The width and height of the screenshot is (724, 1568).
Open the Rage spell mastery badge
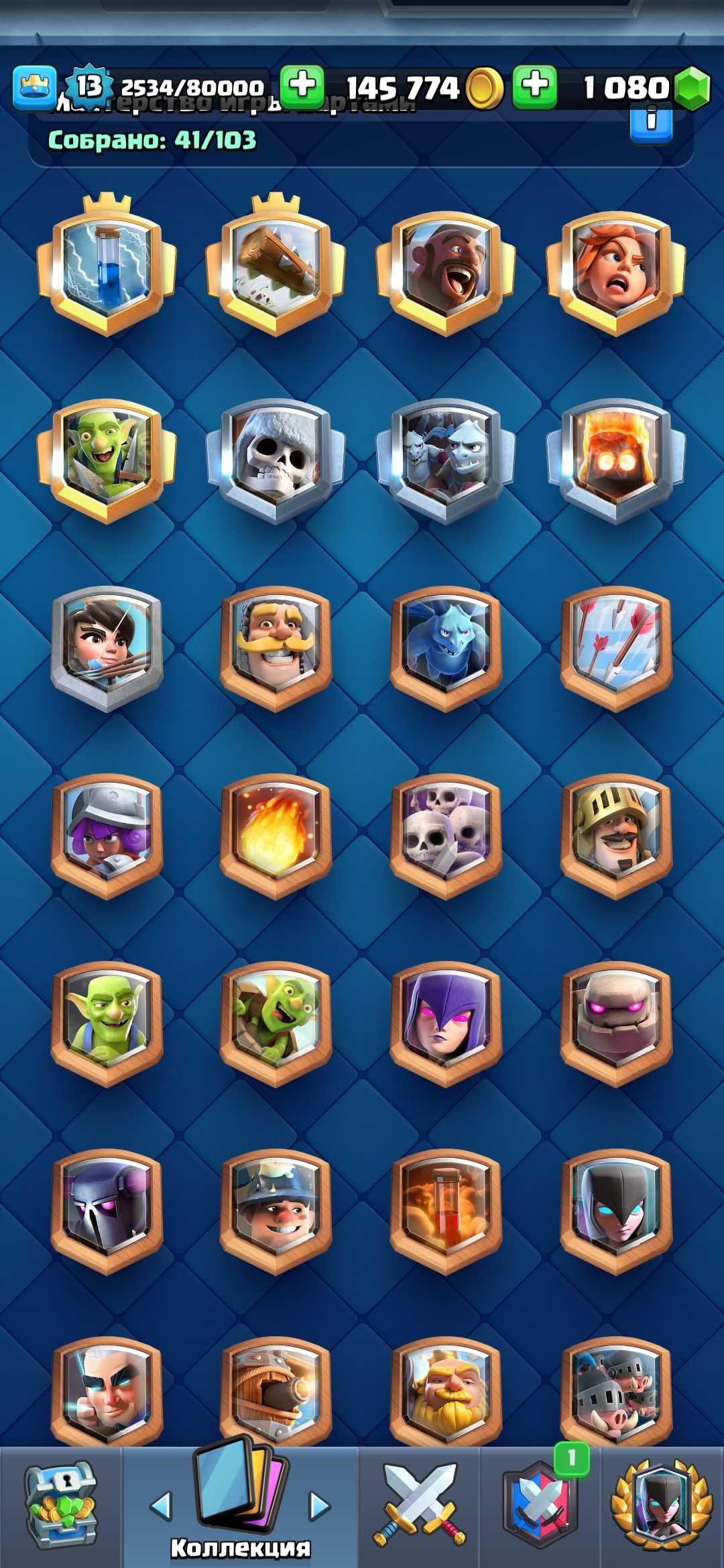coord(446,1212)
